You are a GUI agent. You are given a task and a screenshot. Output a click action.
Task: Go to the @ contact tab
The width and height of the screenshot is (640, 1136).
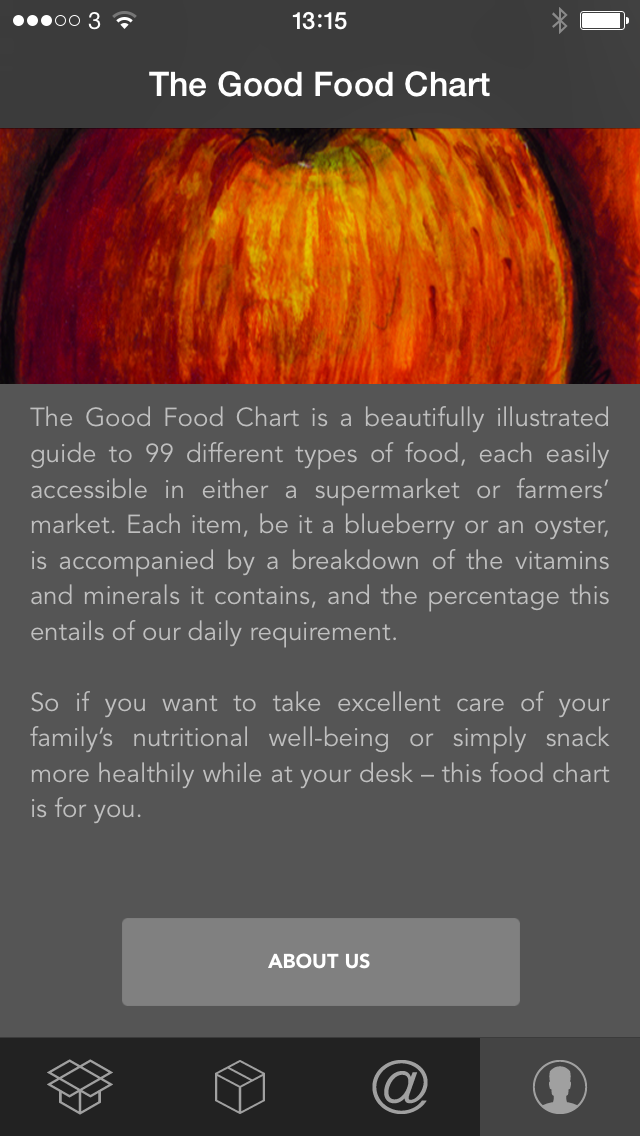click(400, 1086)
